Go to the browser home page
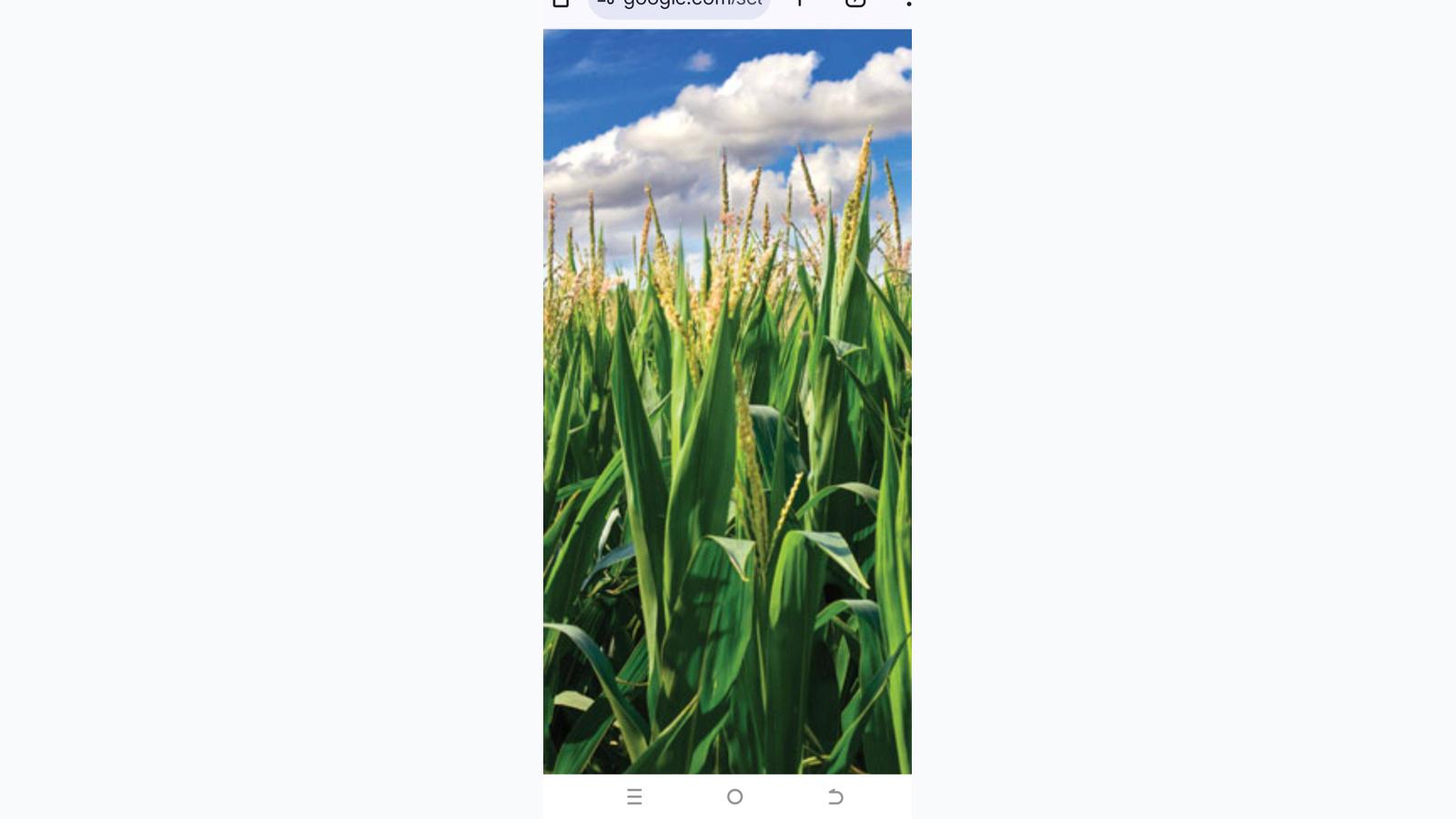The width and height of the screenshot is (1456, 819). point(561,3)
